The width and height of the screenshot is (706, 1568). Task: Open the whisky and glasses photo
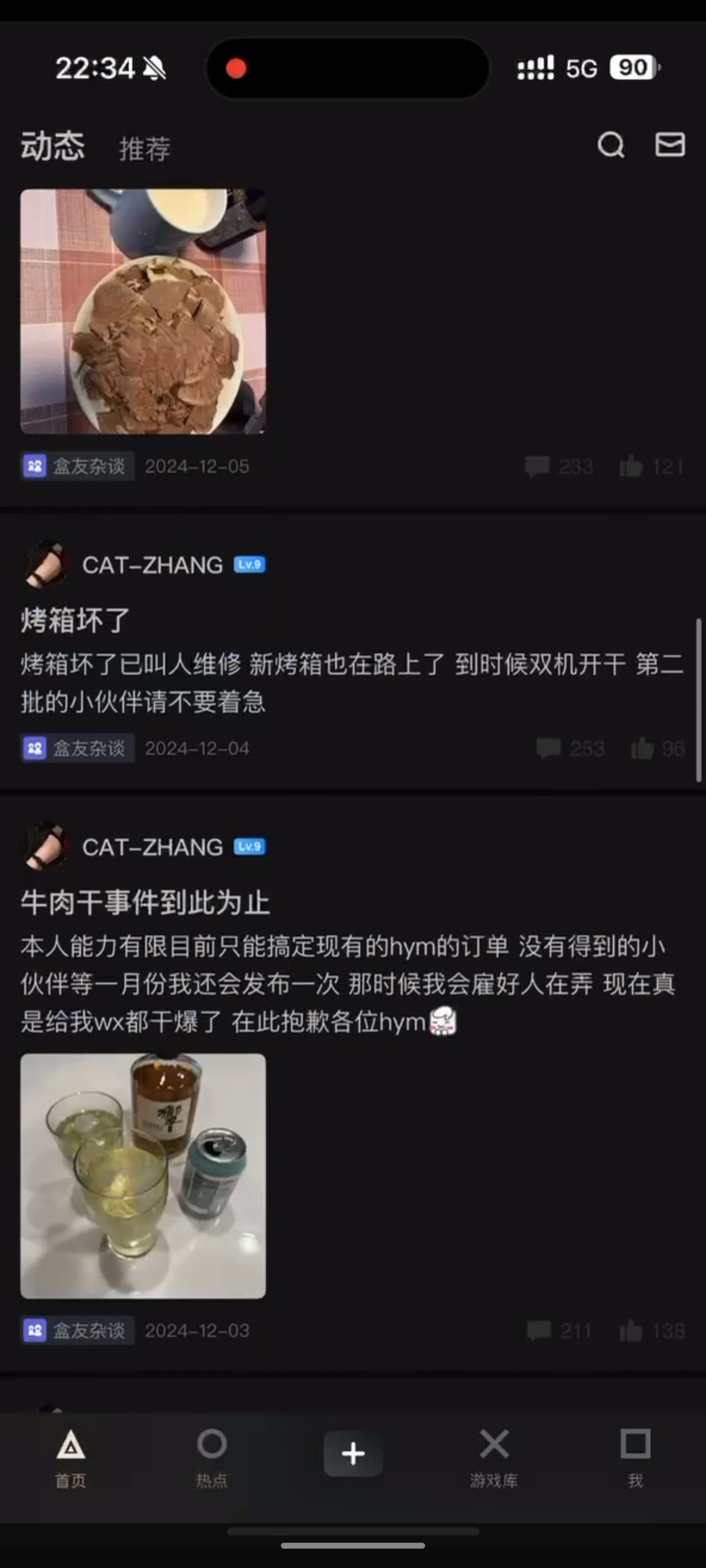[x=143, y=1175]
